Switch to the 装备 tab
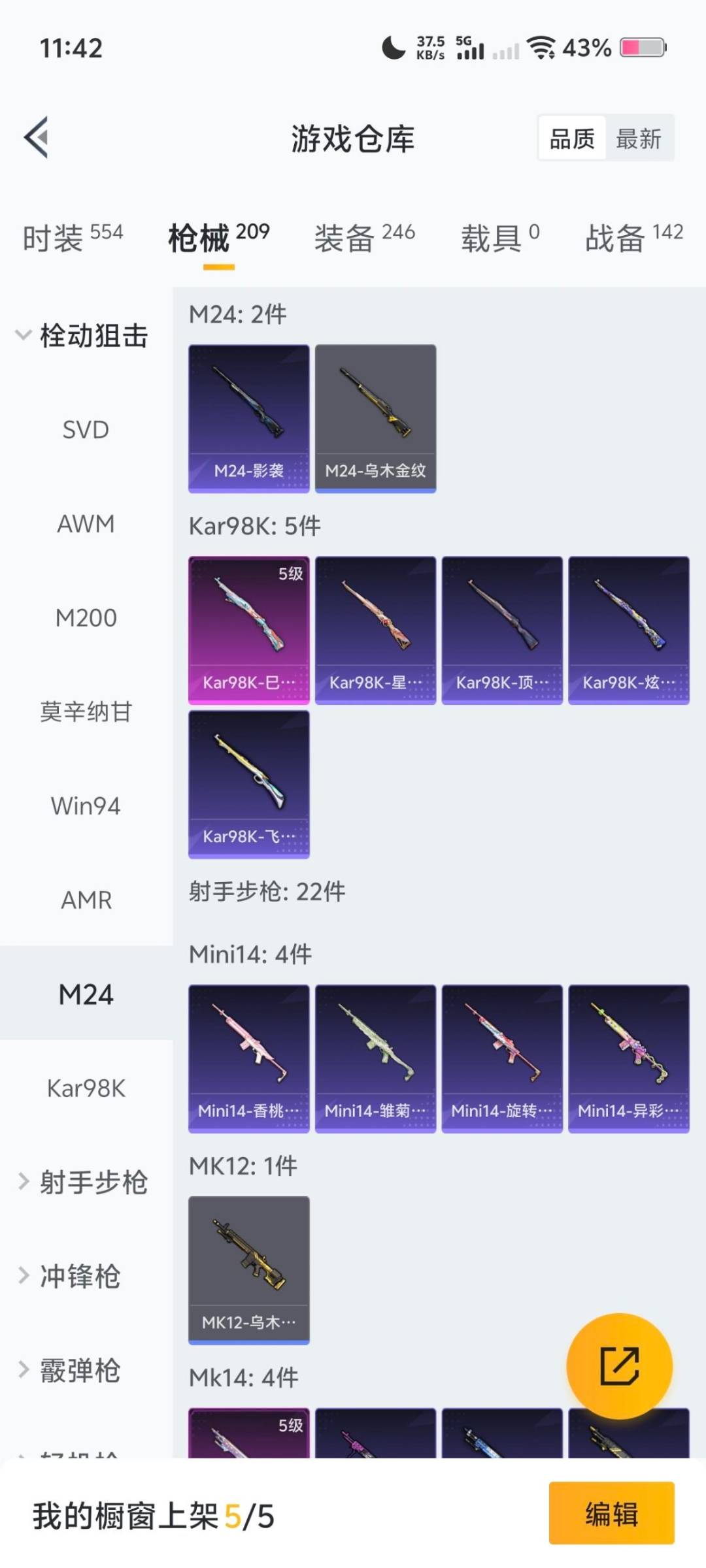 point(364,237)
